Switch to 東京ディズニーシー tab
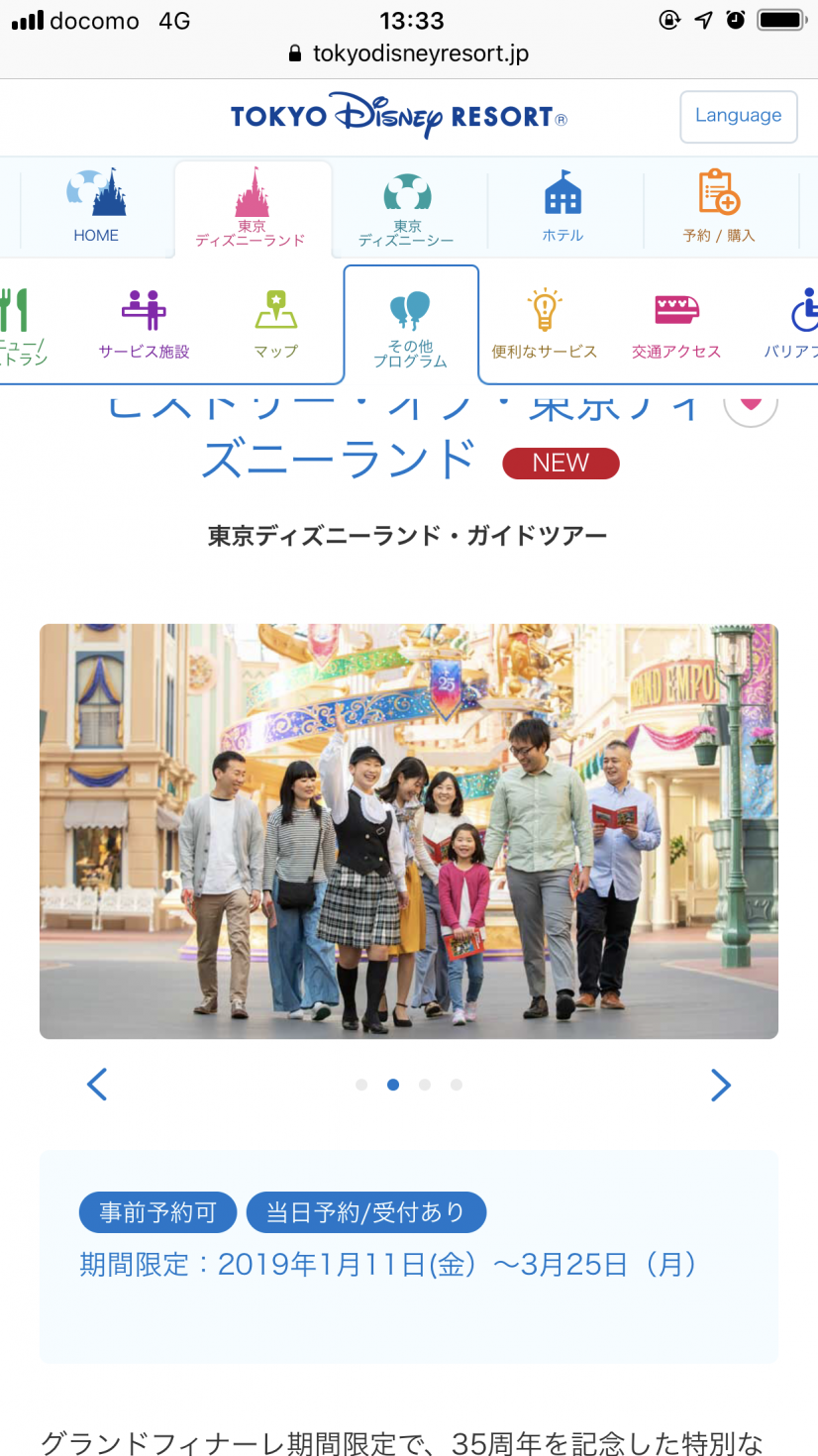This screenshot has width=818, height=1456. 406,209
